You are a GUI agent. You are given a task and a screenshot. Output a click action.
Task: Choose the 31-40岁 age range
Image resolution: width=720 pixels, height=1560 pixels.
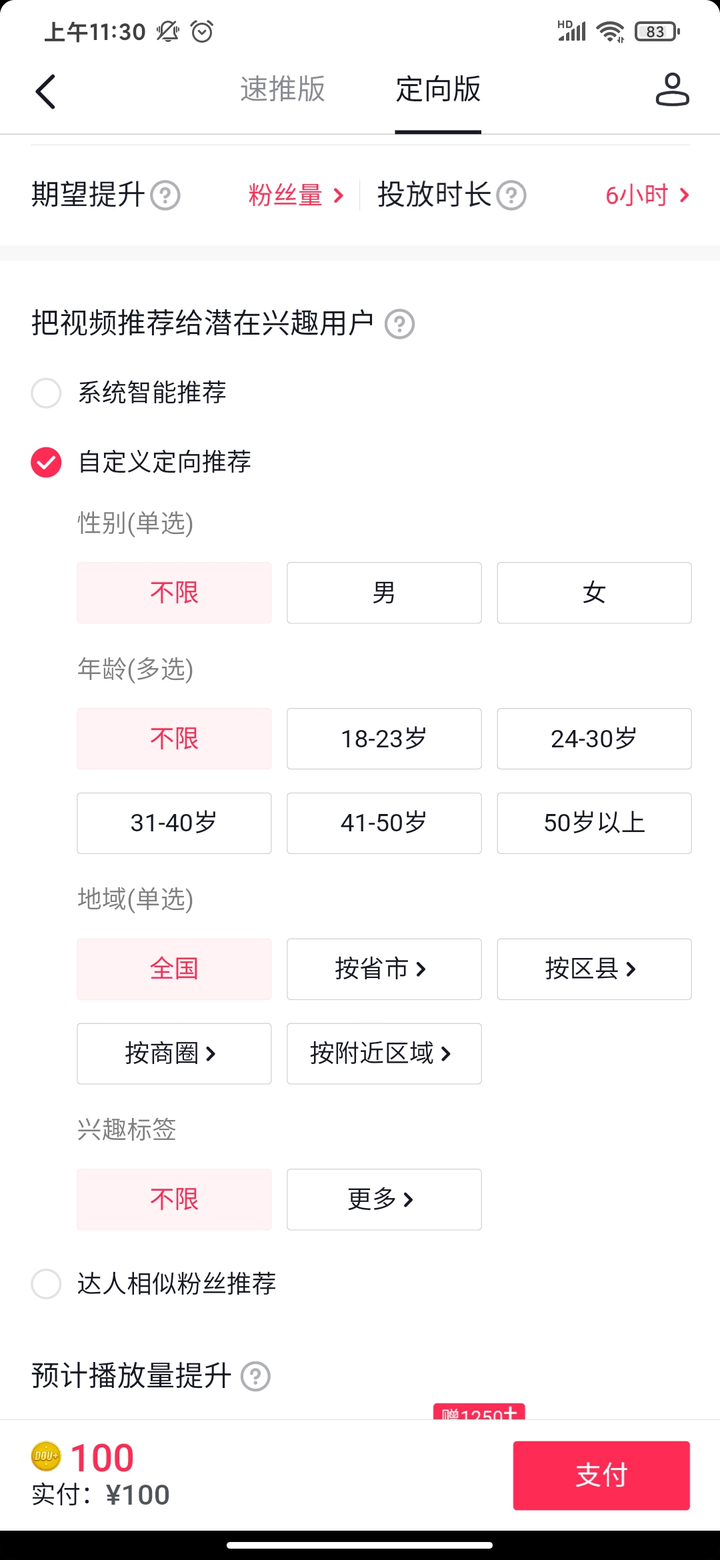[174, 823]
